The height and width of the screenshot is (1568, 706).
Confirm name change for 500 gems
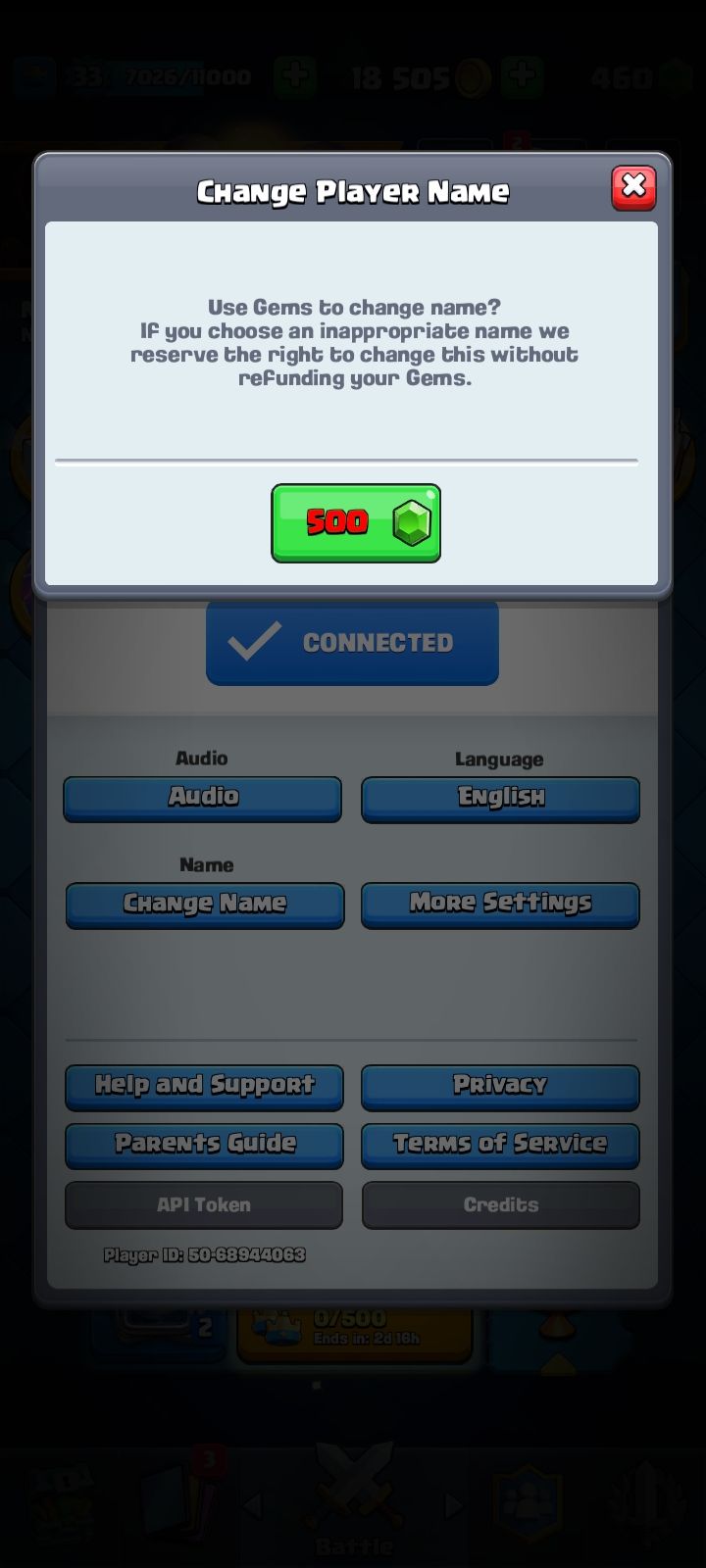pyautogui.click(x=355, y=522)
